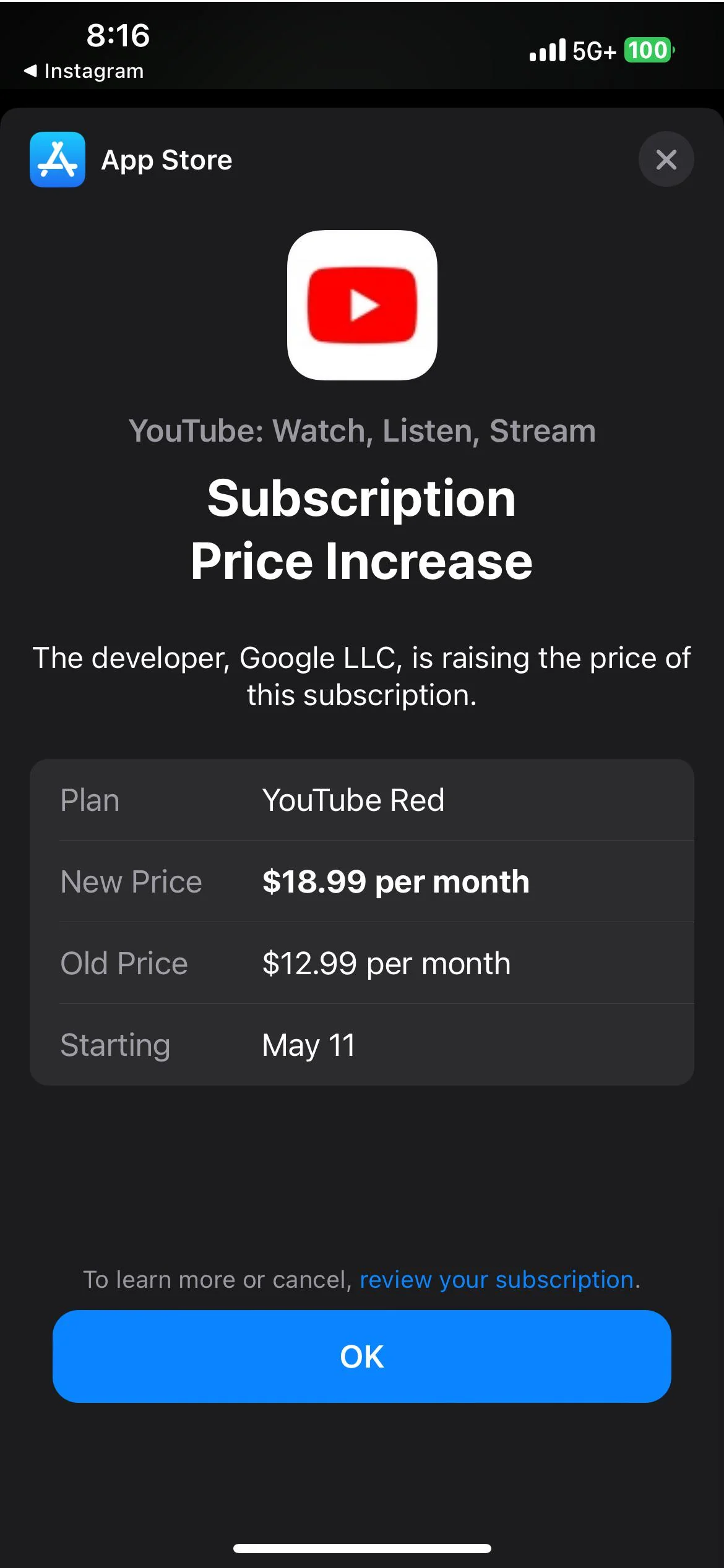Tap the red play button inside the YouTube logo
The image size is (724, 1568).
[362, 304]
